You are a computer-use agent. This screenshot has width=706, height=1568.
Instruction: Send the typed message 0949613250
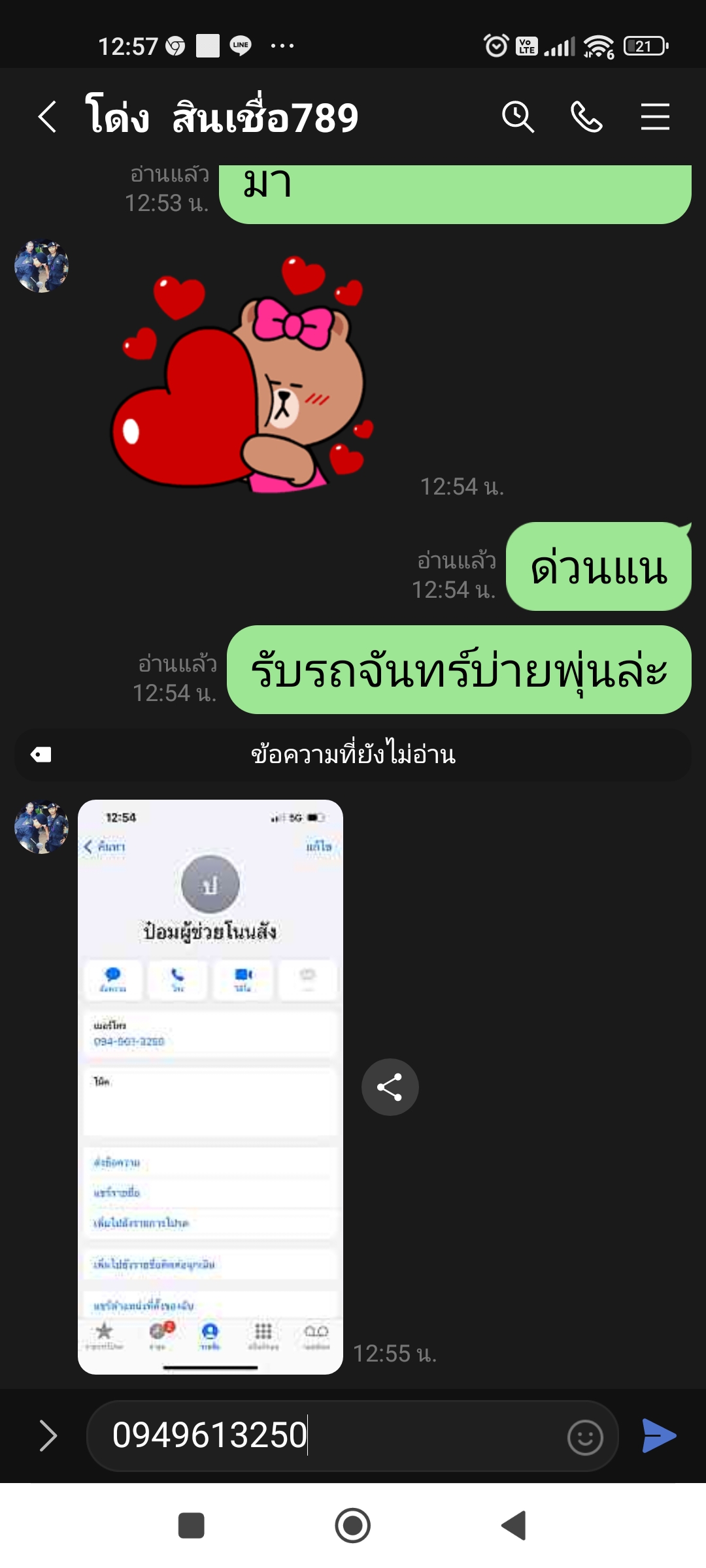(659, 1436)
